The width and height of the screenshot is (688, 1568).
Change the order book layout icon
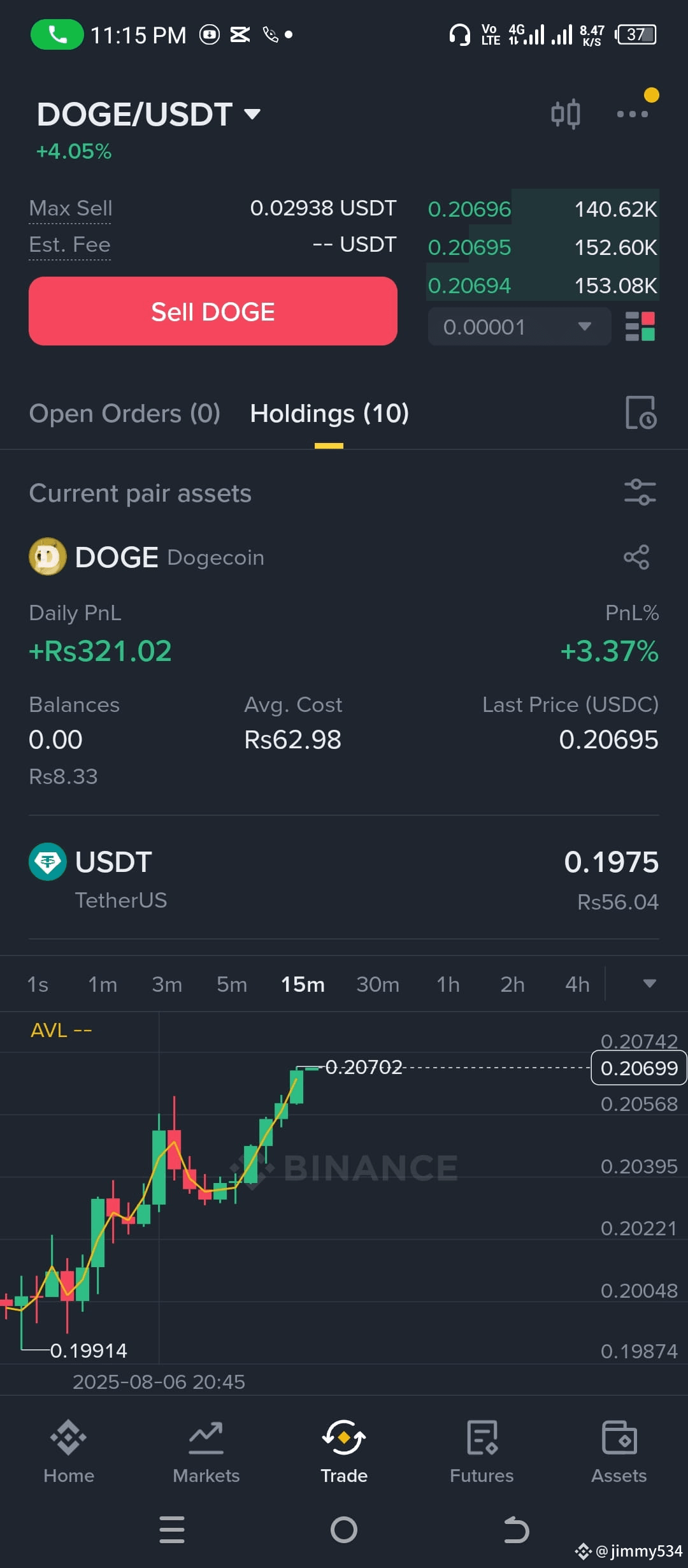pos(640,327)
